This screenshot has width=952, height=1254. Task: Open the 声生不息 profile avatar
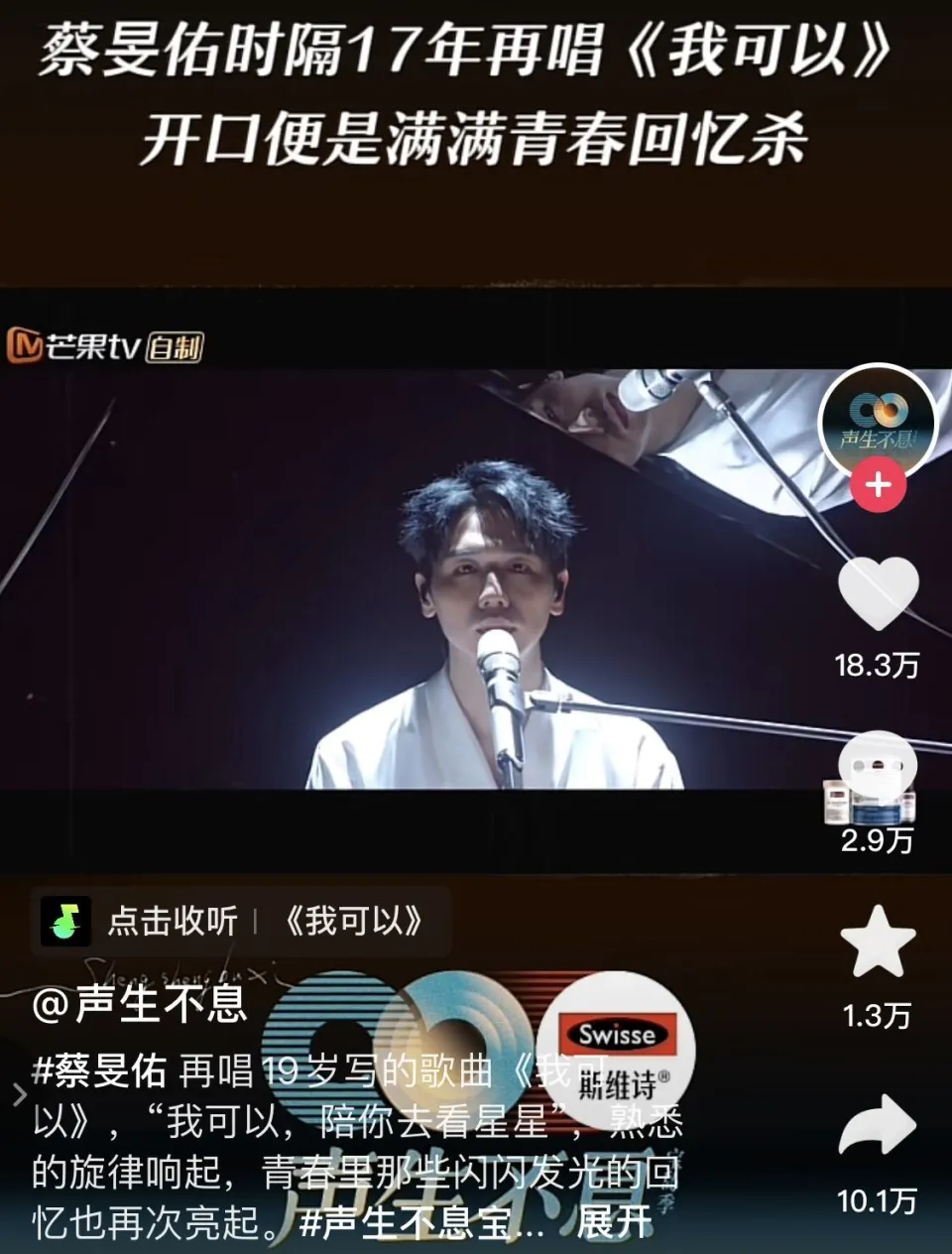click(877, 422)
